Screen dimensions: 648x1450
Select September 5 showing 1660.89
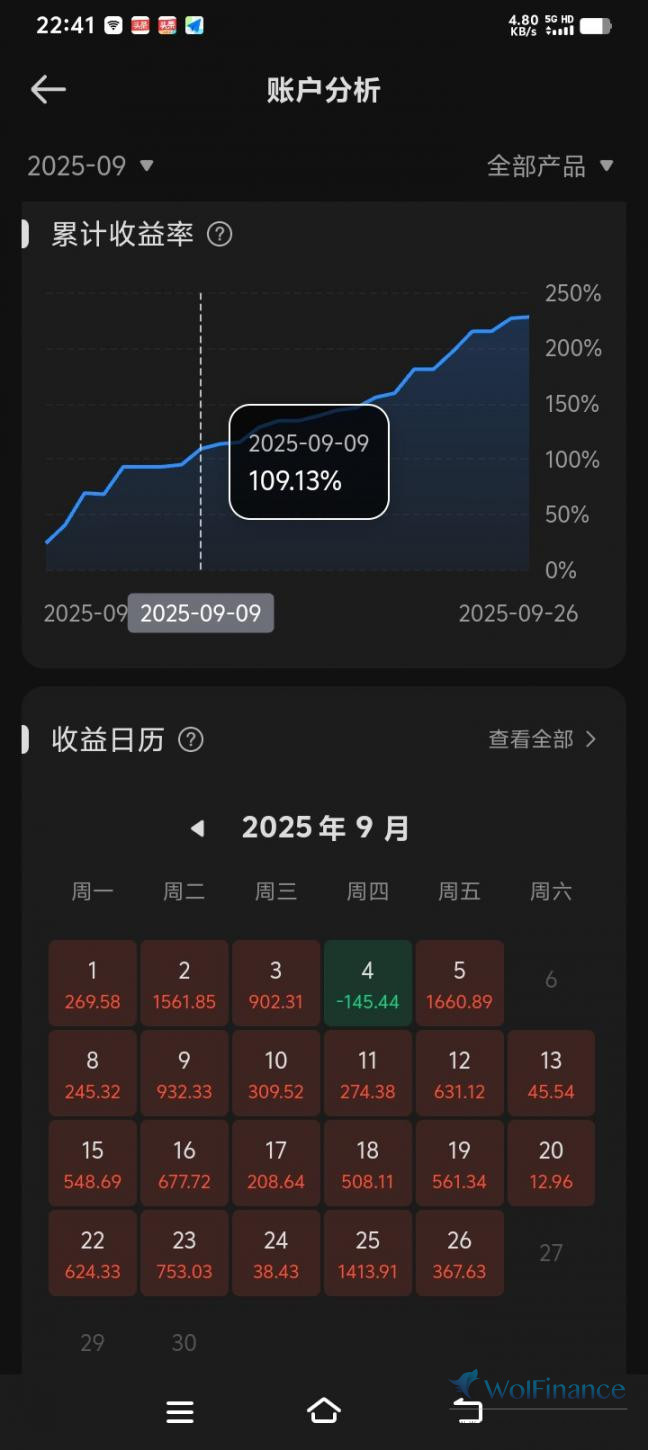tap(459, 983)
